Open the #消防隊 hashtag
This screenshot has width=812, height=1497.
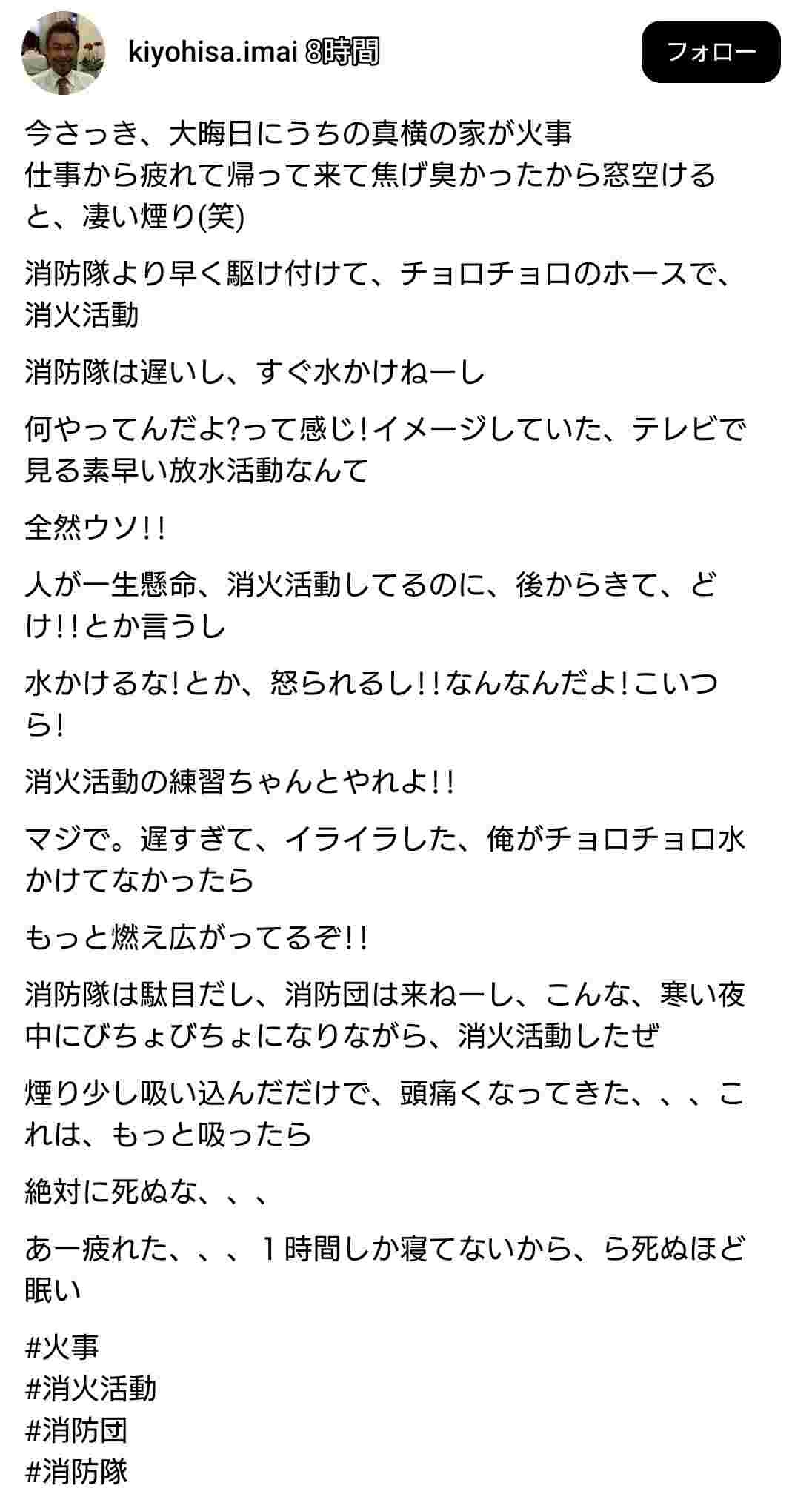pyautogui.click(x=76, y=1471)
